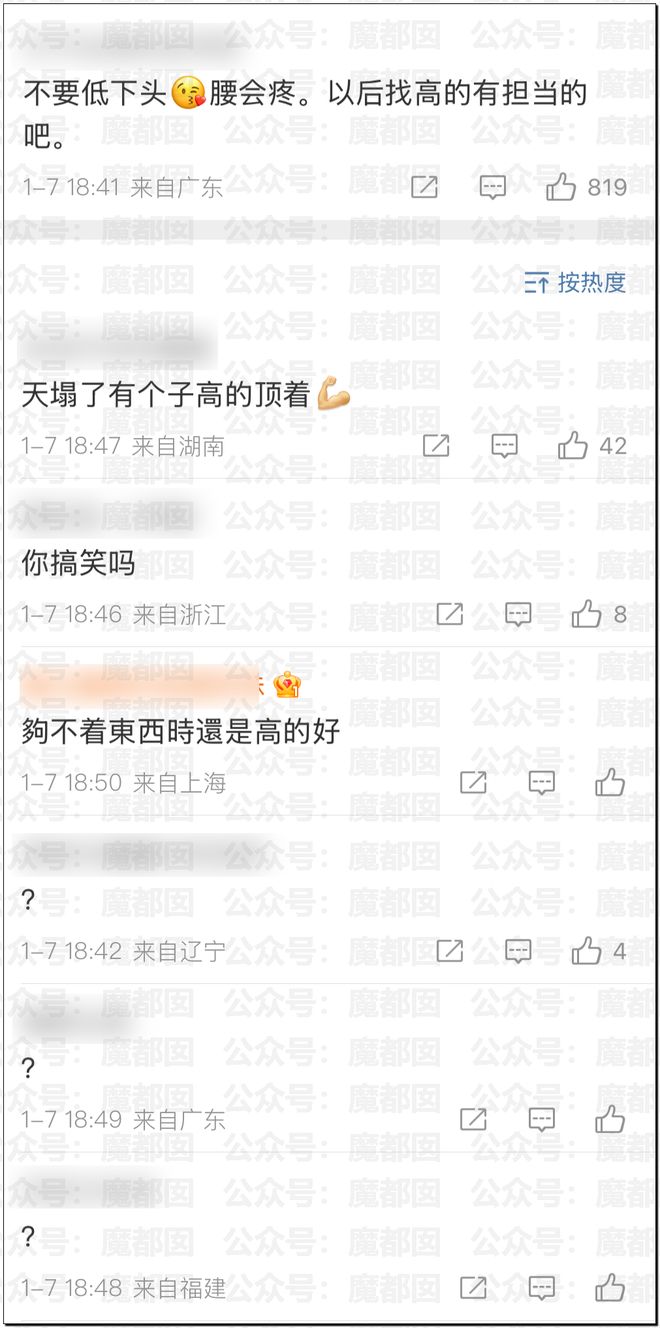This screenshot has height=1328, width=660.
Task: Reply to the 不要低下头 comment
Action: [x=493, y=187]
